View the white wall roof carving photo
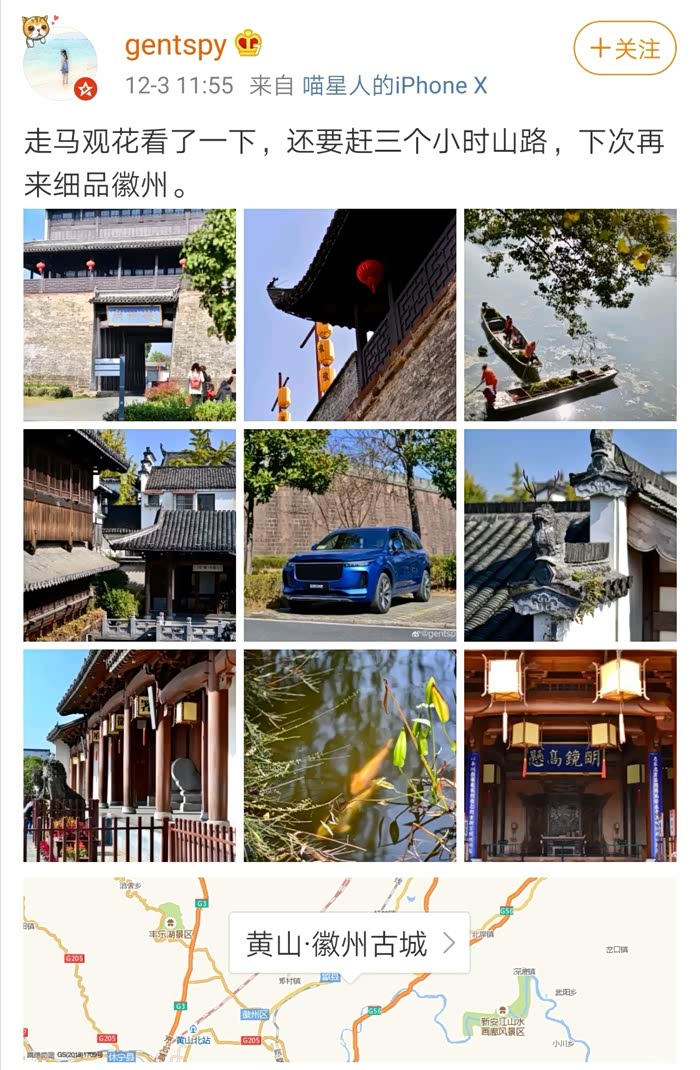700x1070 pixels. [x=570, y=535]
